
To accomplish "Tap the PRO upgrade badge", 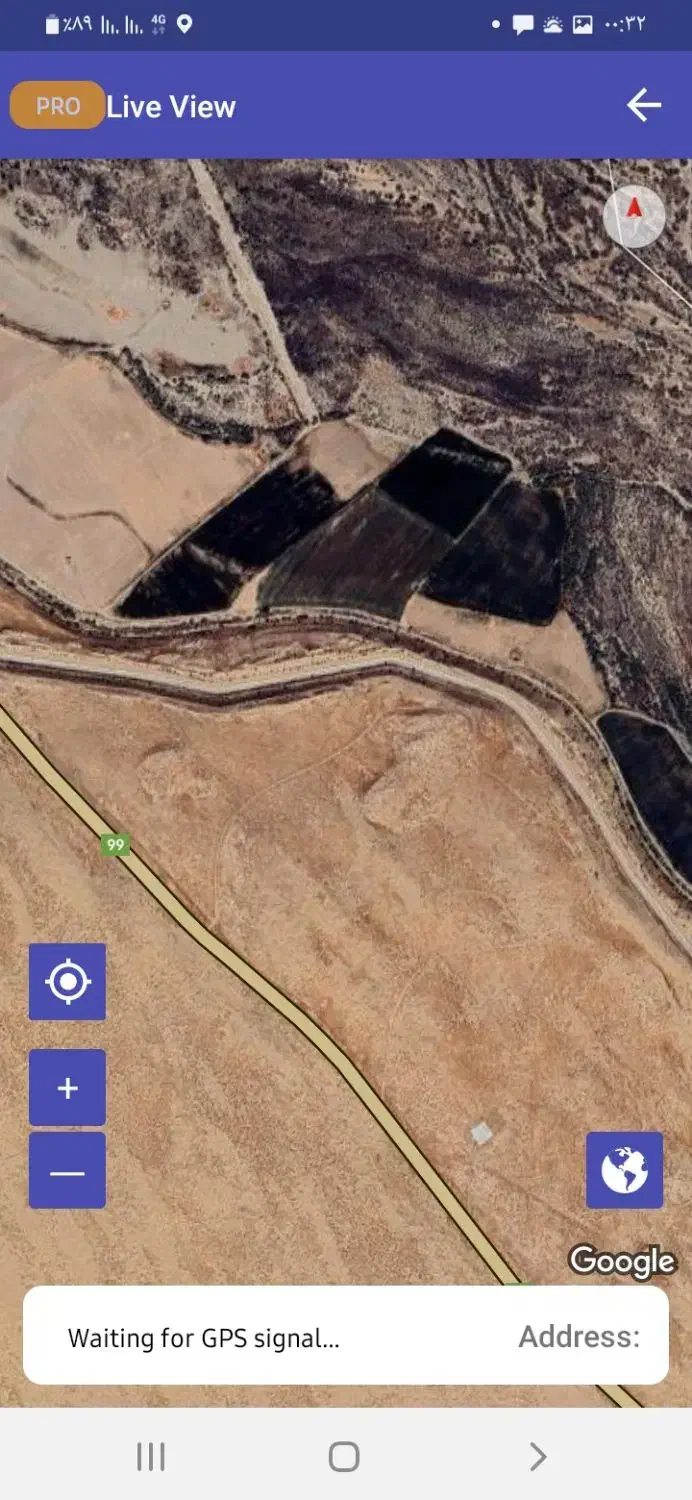I will pos(57,106).
